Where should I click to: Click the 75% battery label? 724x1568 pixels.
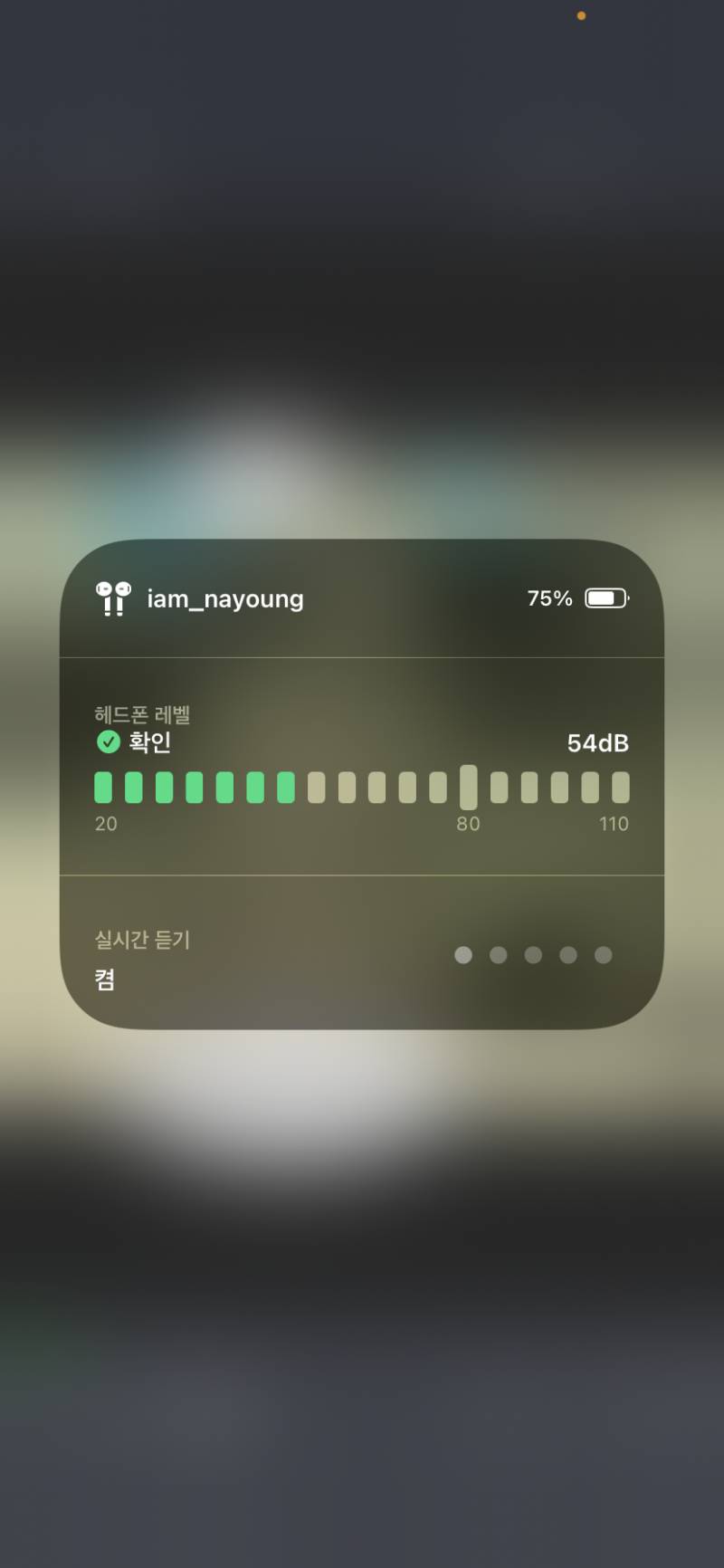(x=548, y=598)
